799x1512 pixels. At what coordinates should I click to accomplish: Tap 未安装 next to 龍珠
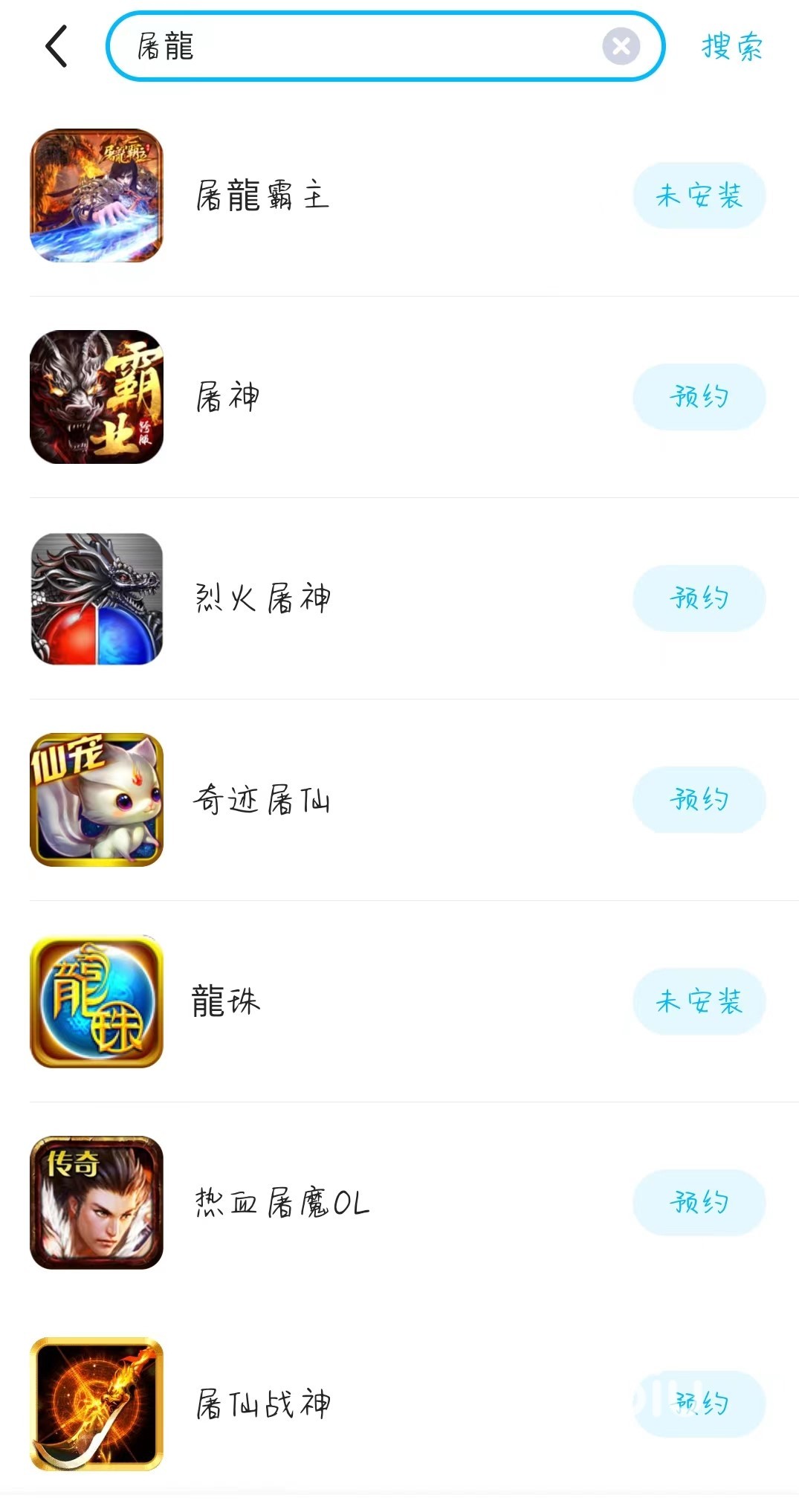coord(699,1001)
